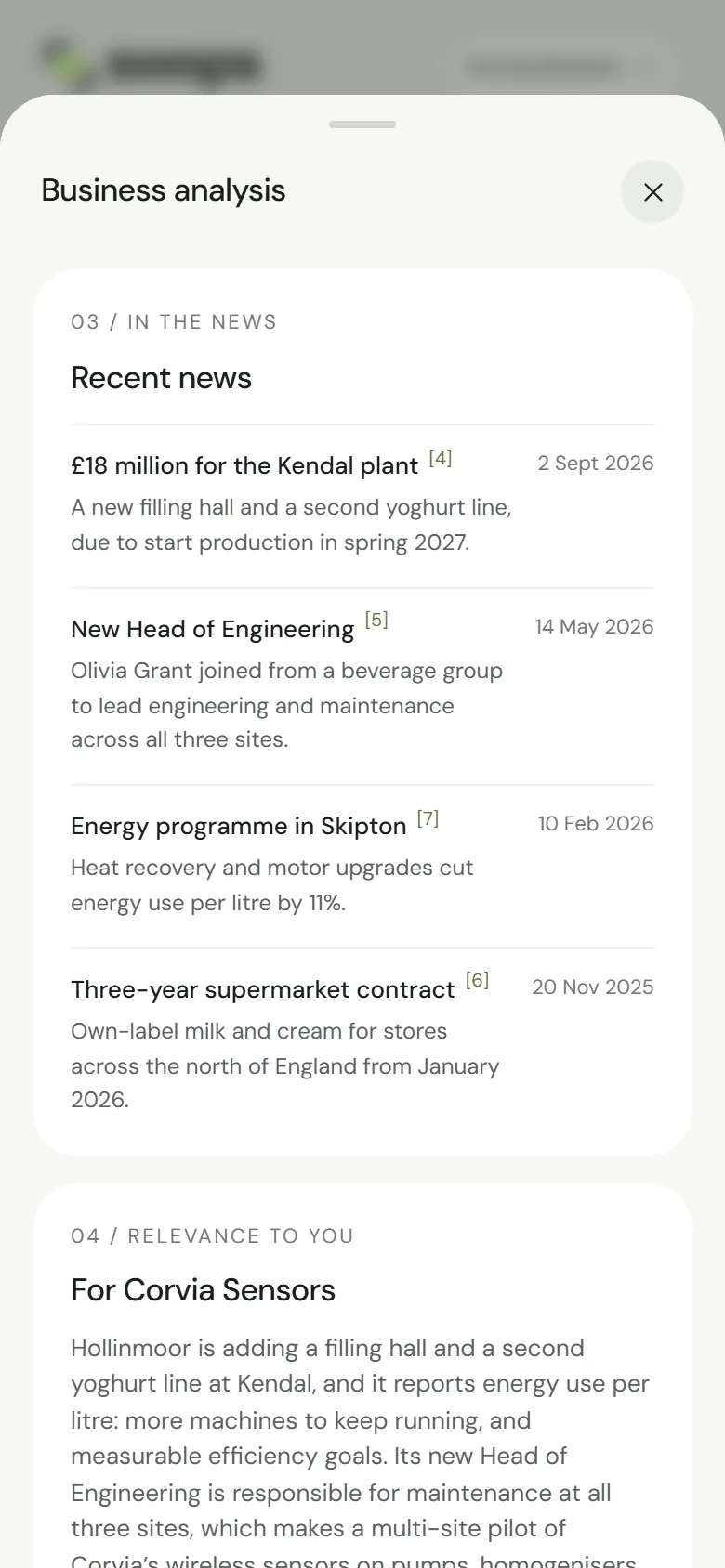Open citation [4] on the Kendal plant news
Viewport: 725px width, 1568px height.
441,458
